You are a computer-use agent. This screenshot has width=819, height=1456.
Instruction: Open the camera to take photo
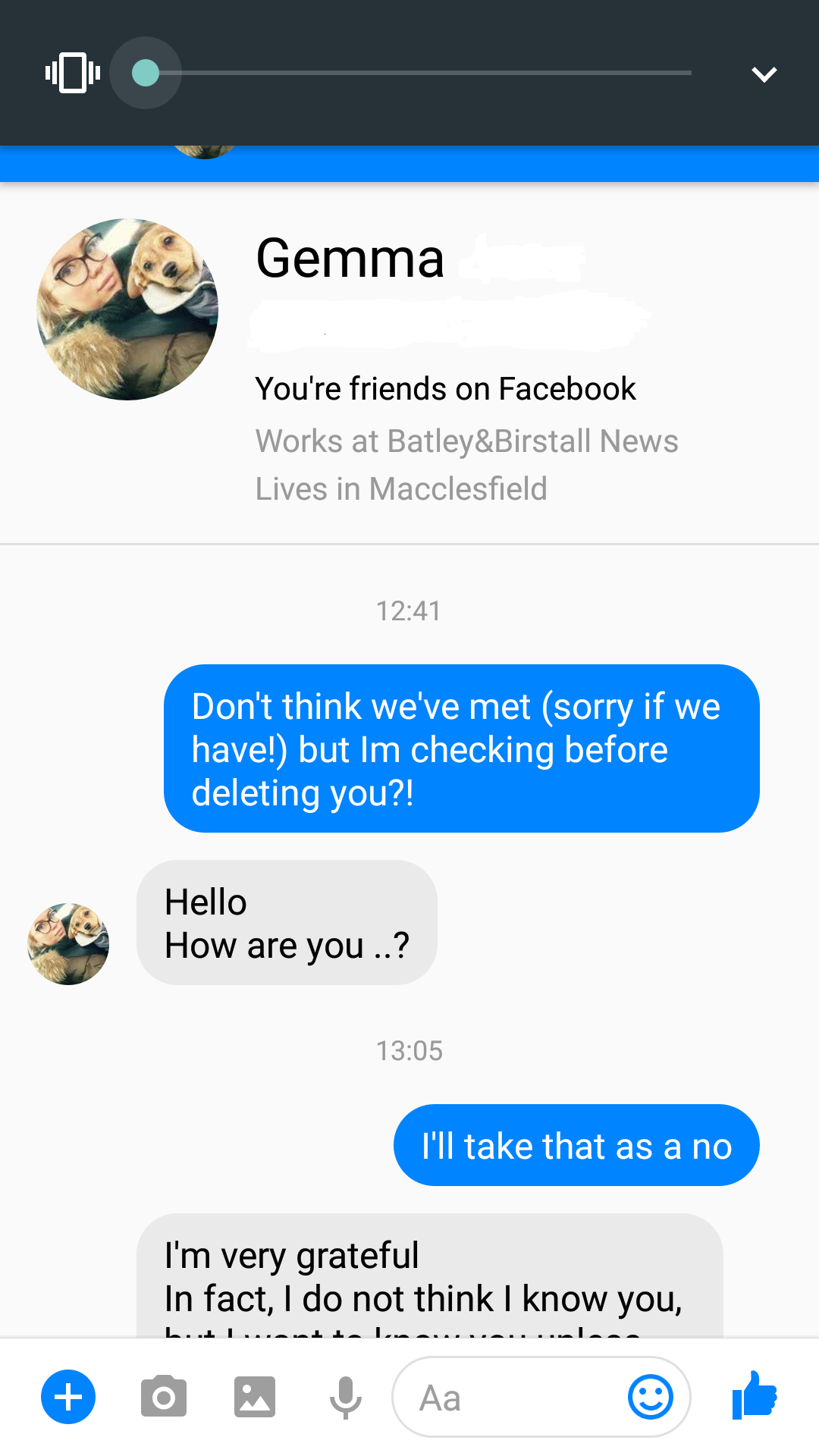(163, 1397)
